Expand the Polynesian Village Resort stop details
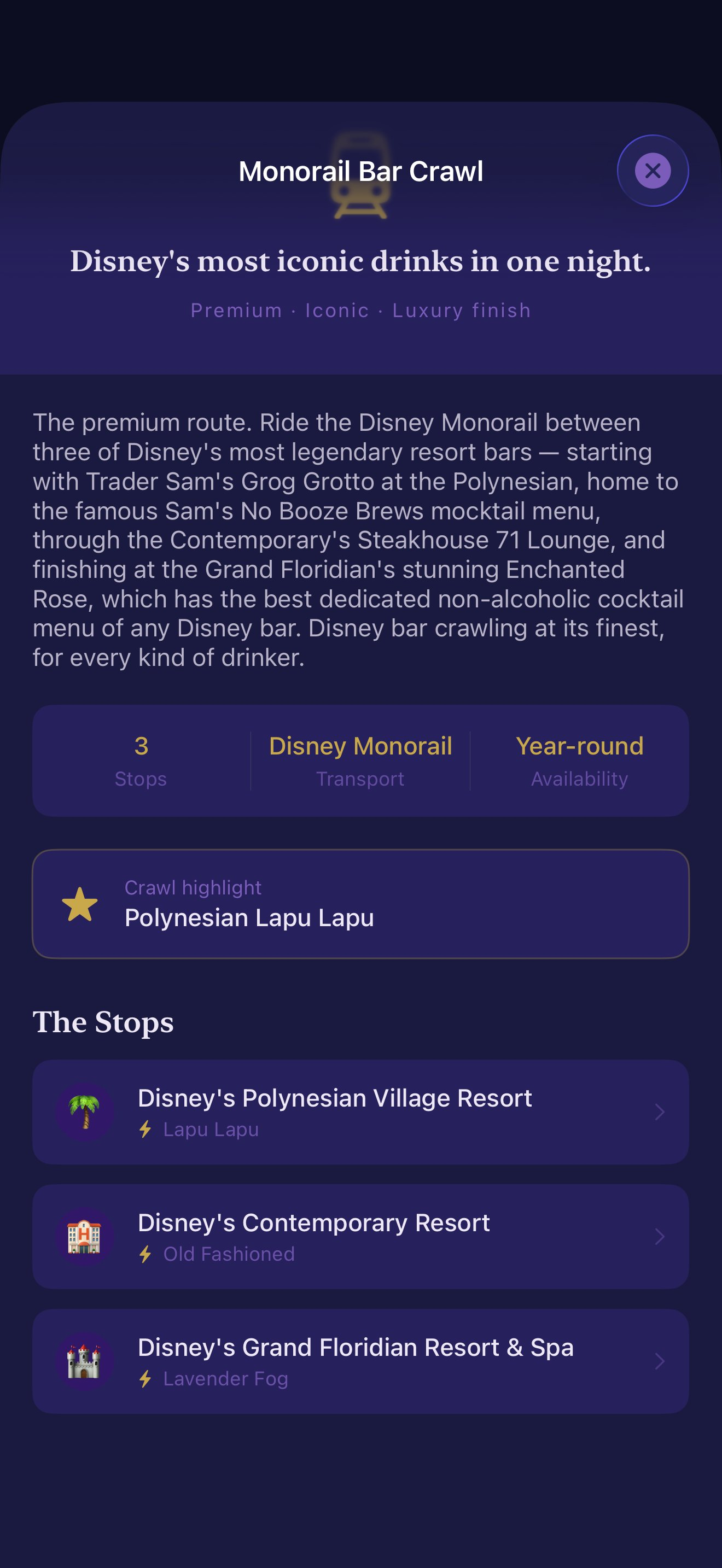 [661, 1112]
